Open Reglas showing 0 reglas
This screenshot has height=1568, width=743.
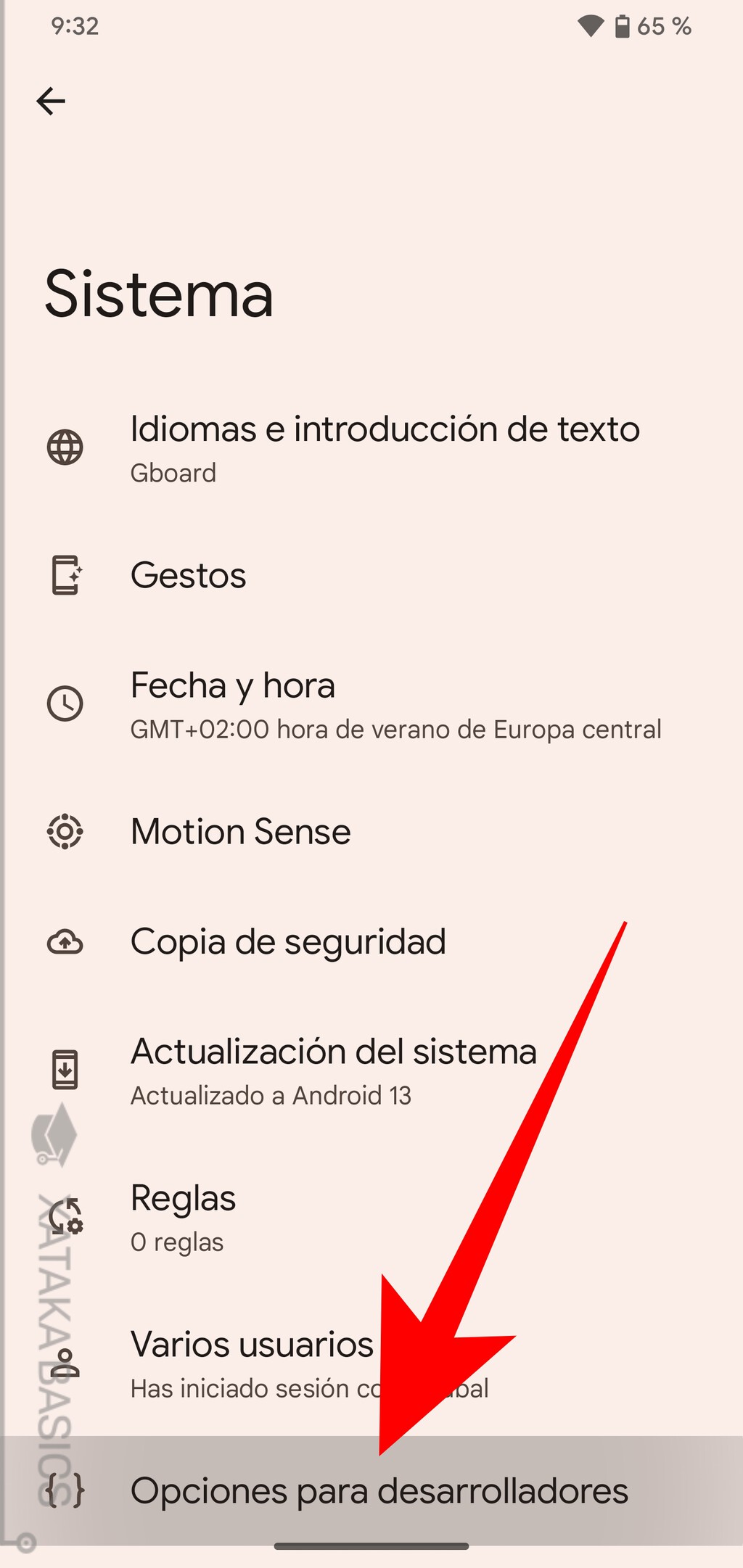(x=183, y=1197)
